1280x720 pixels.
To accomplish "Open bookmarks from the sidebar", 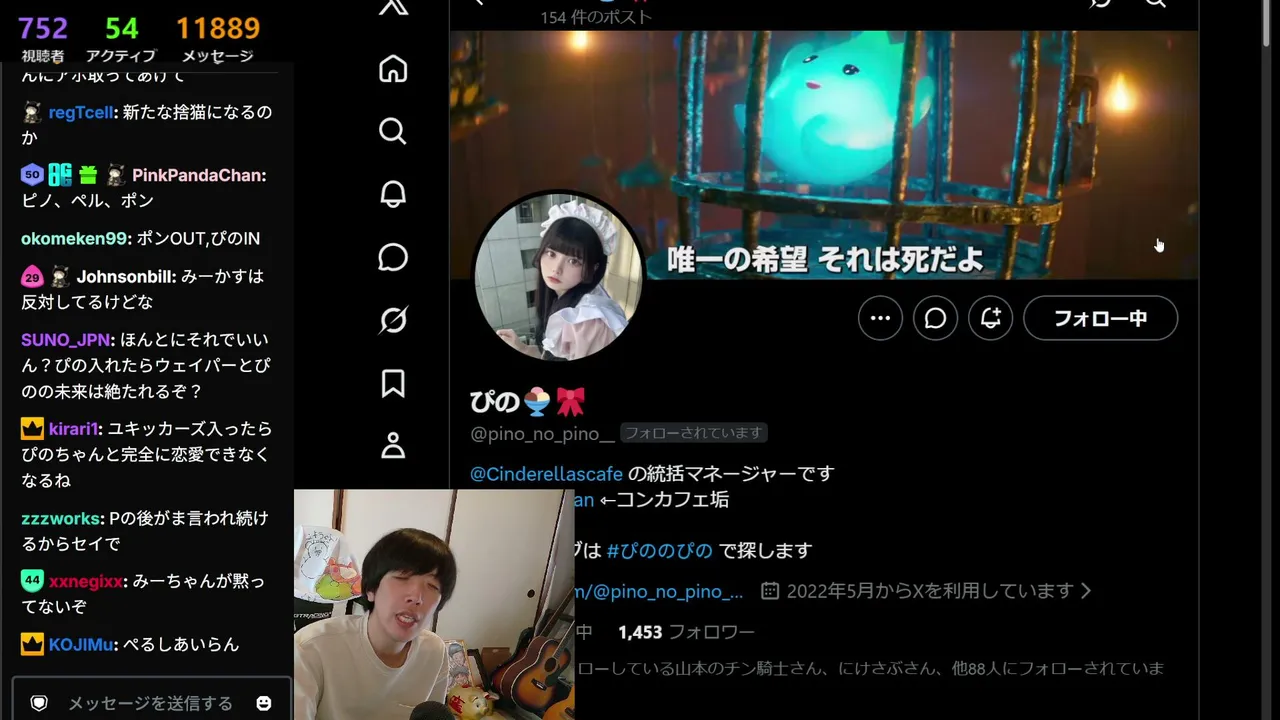I will pos(393,383).
